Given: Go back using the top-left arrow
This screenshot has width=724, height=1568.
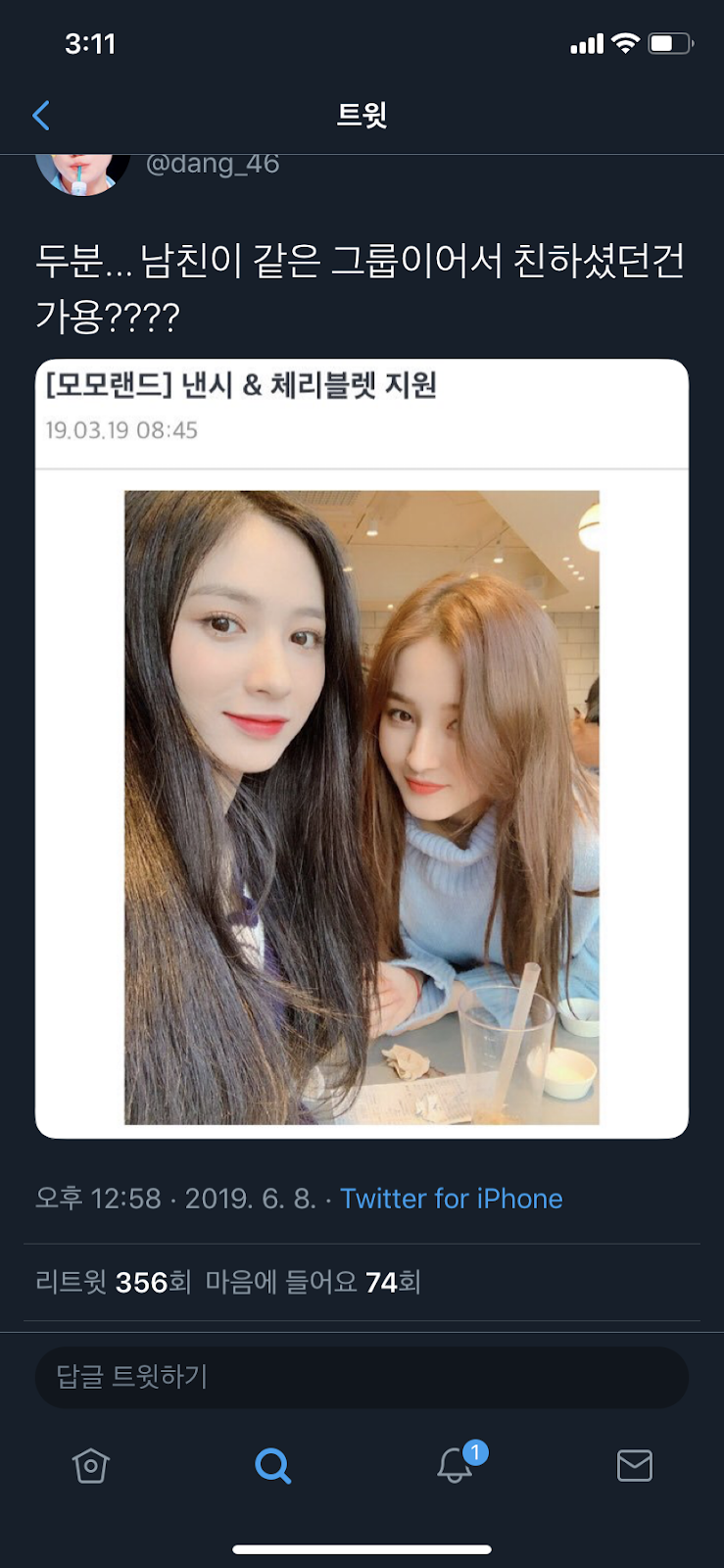Looking at the screenshot, I should tap(41, 116).
